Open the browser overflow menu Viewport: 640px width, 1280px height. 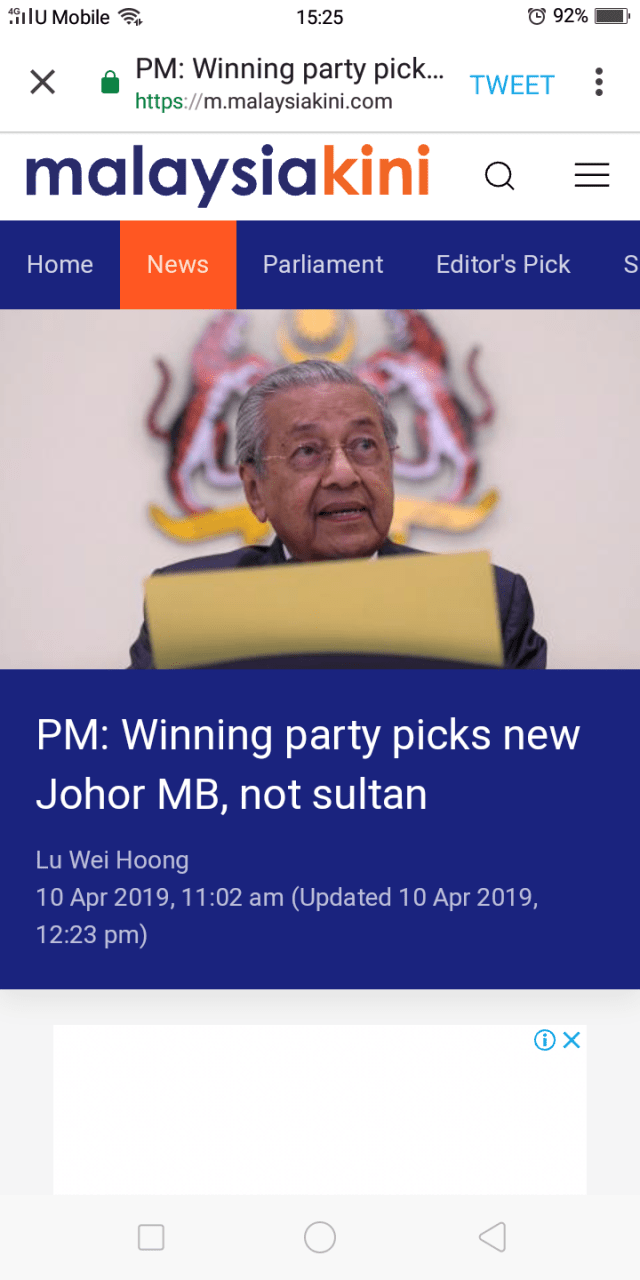pos(599,82)
